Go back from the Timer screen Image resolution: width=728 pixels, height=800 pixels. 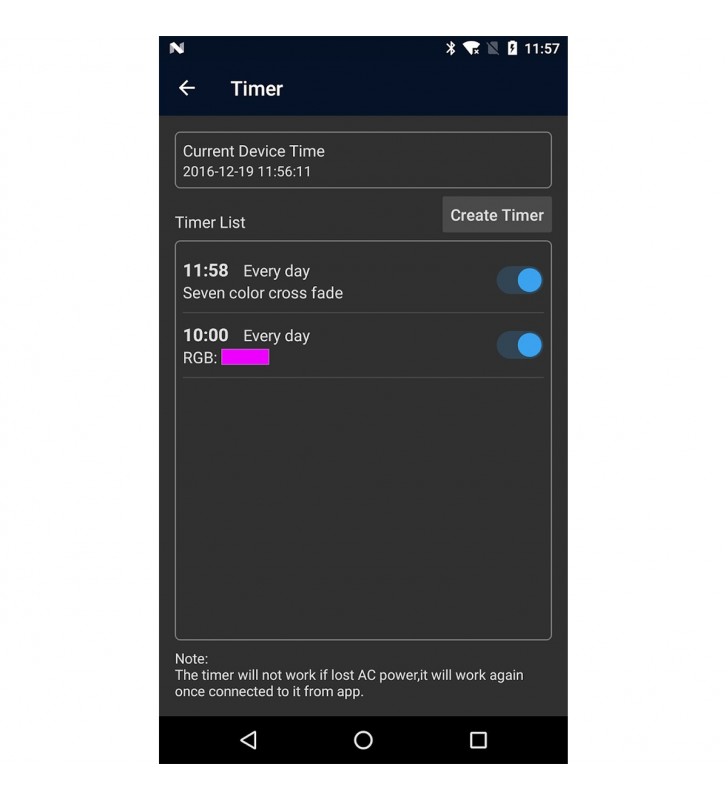point(187,89)
